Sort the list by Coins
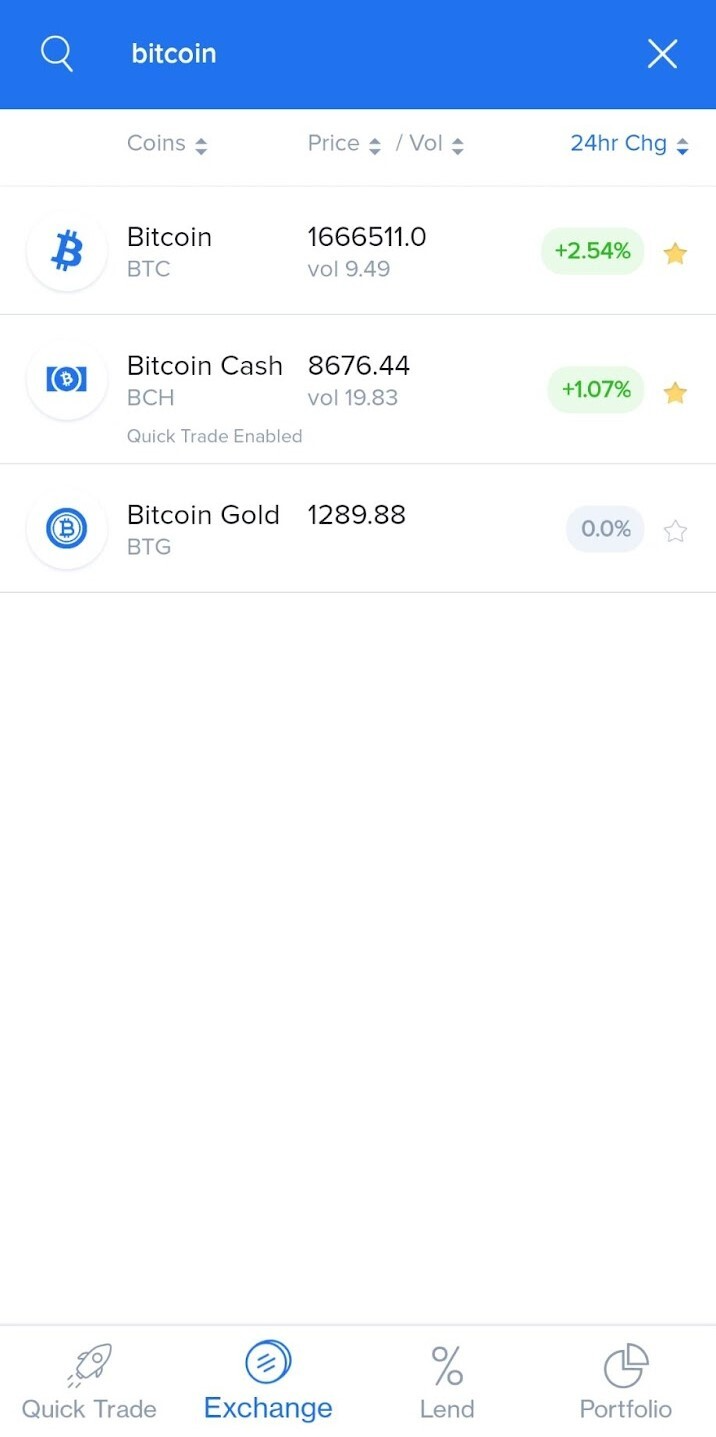 [x=167, y=144]
